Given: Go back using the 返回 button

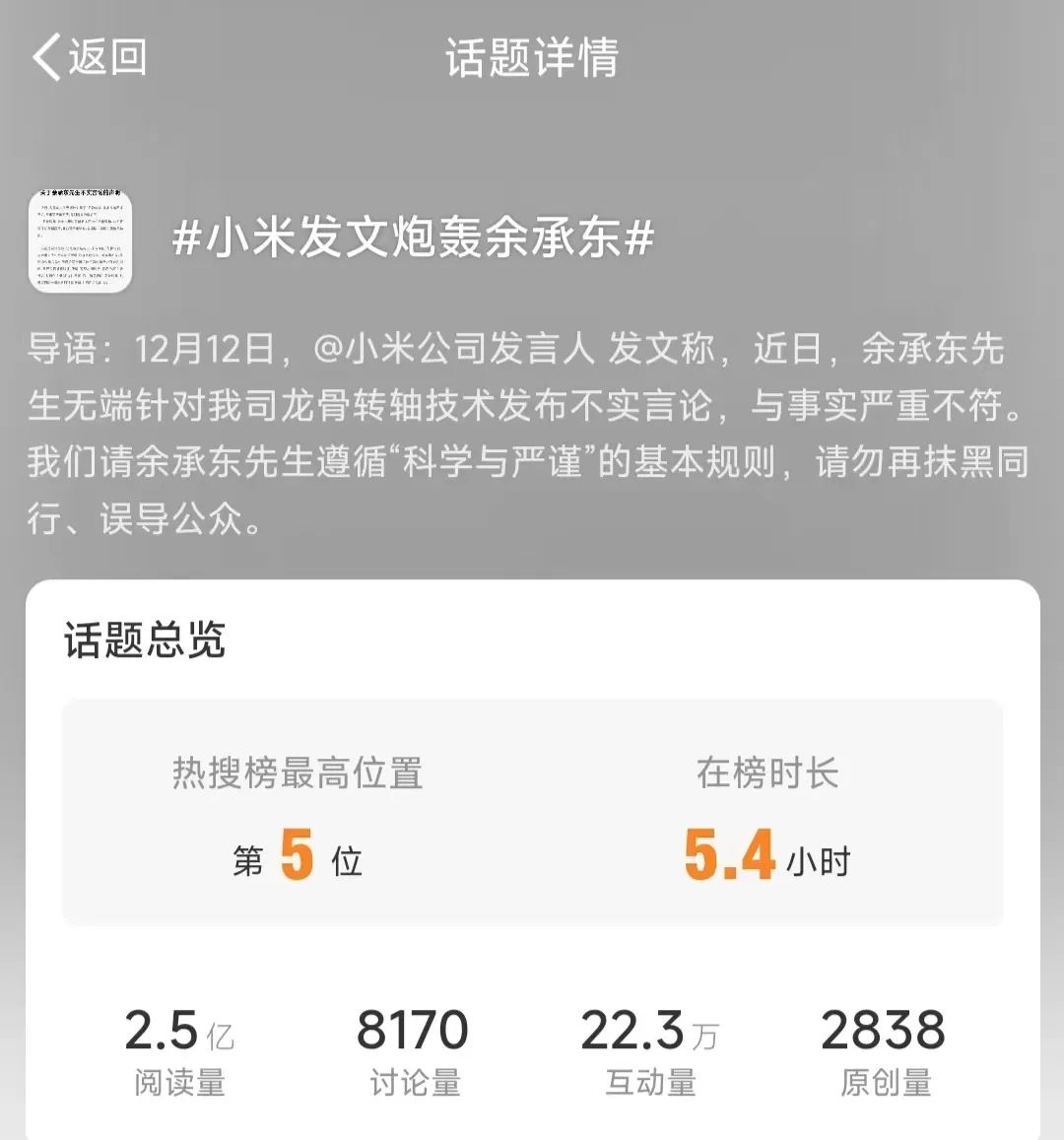Looking at the screenshot, I should pyautogui.click(x=89, y=57).
